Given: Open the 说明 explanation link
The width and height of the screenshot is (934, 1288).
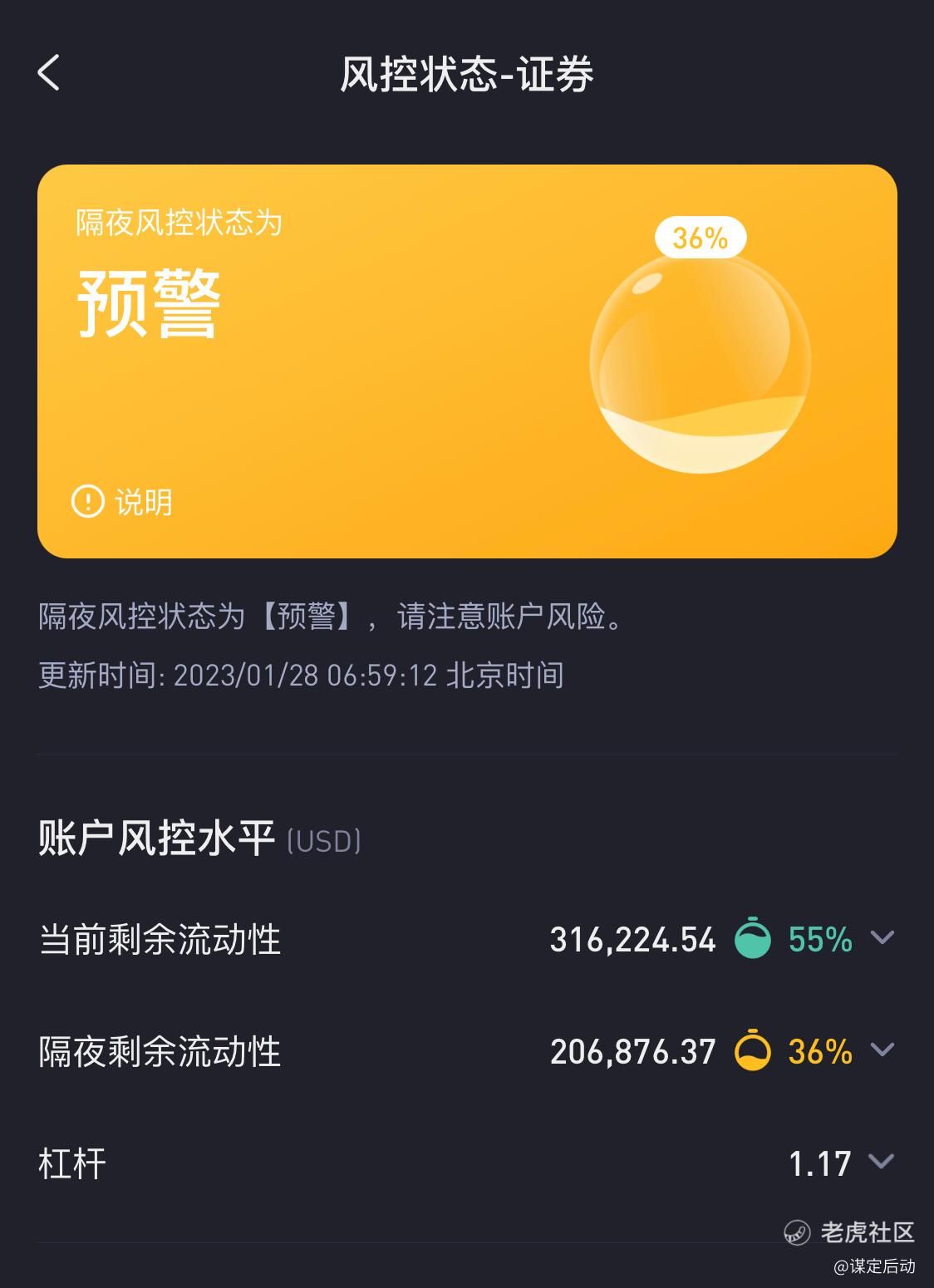Looking at the screenshot, I should (122, 502).
